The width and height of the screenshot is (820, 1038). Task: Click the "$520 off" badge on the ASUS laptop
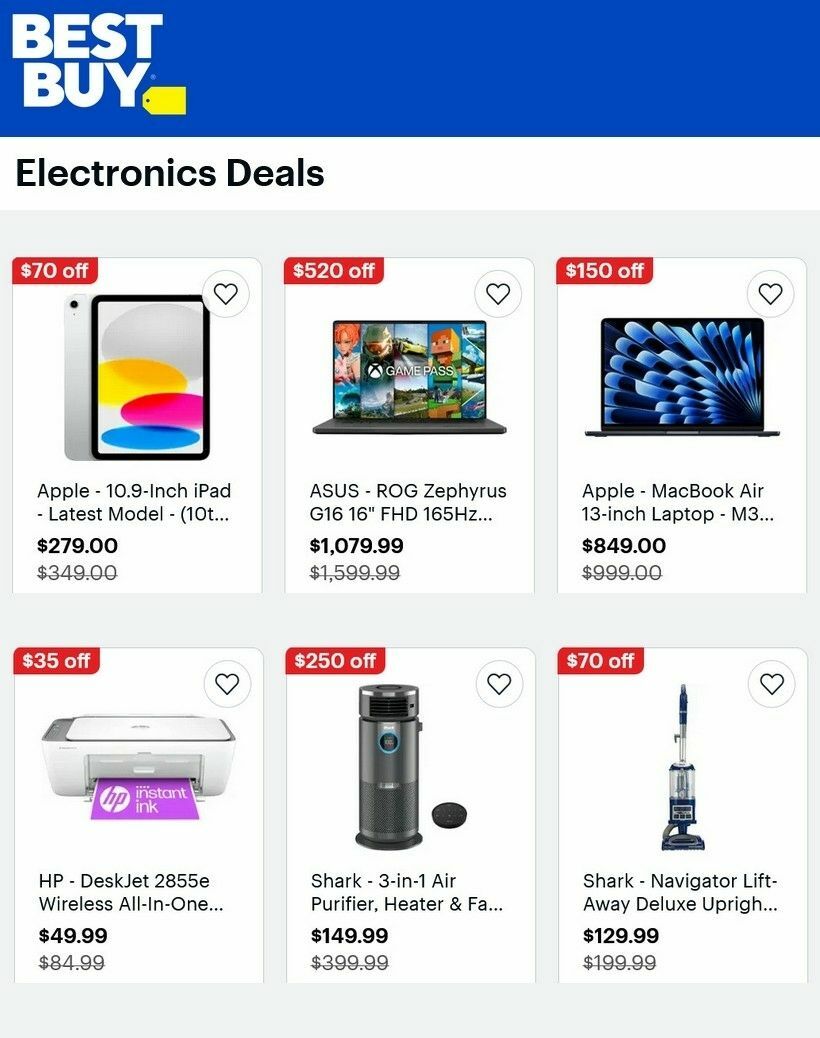point(332,270)
